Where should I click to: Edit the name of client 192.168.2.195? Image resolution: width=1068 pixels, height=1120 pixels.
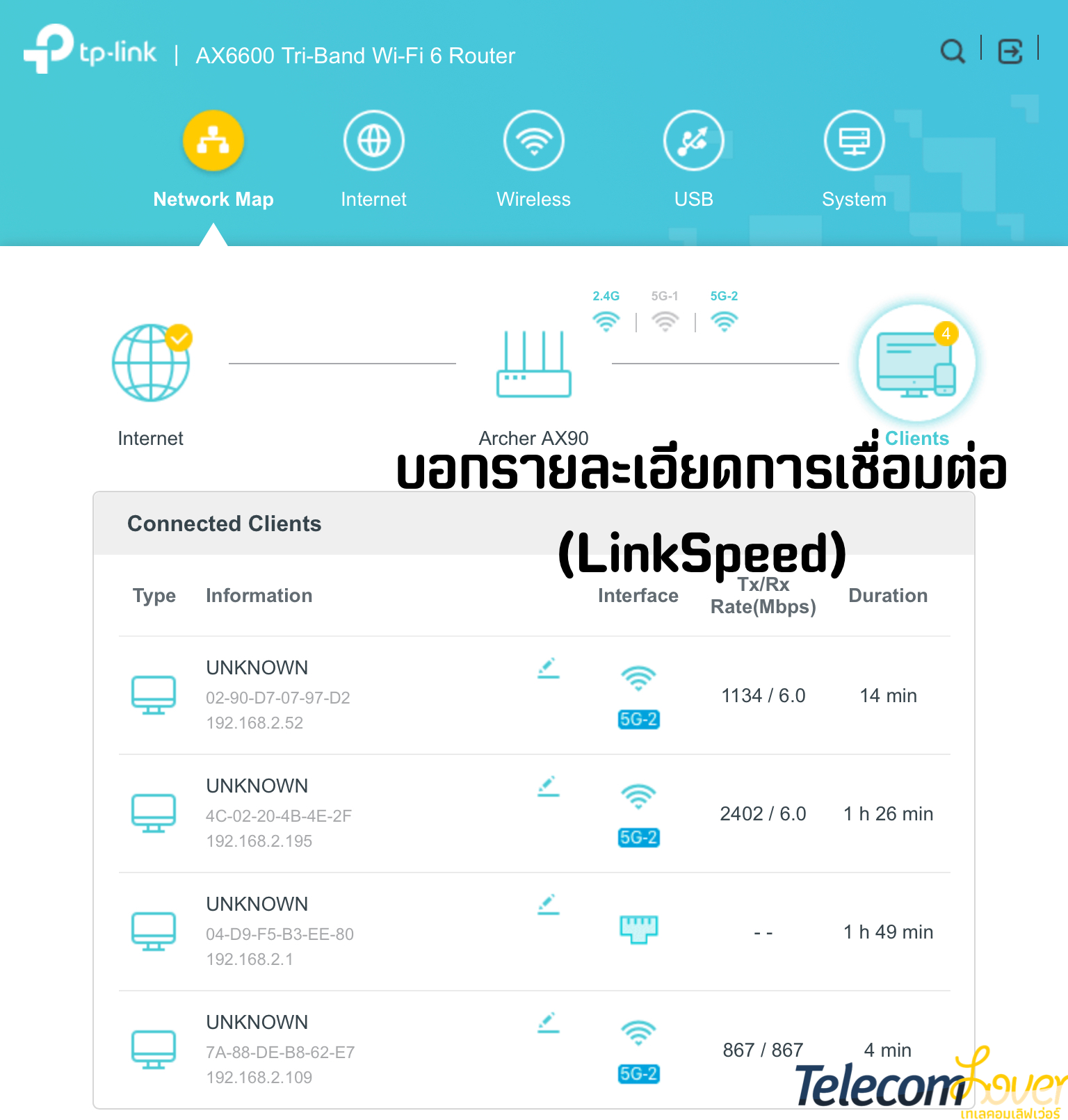[x=549, y=786]
